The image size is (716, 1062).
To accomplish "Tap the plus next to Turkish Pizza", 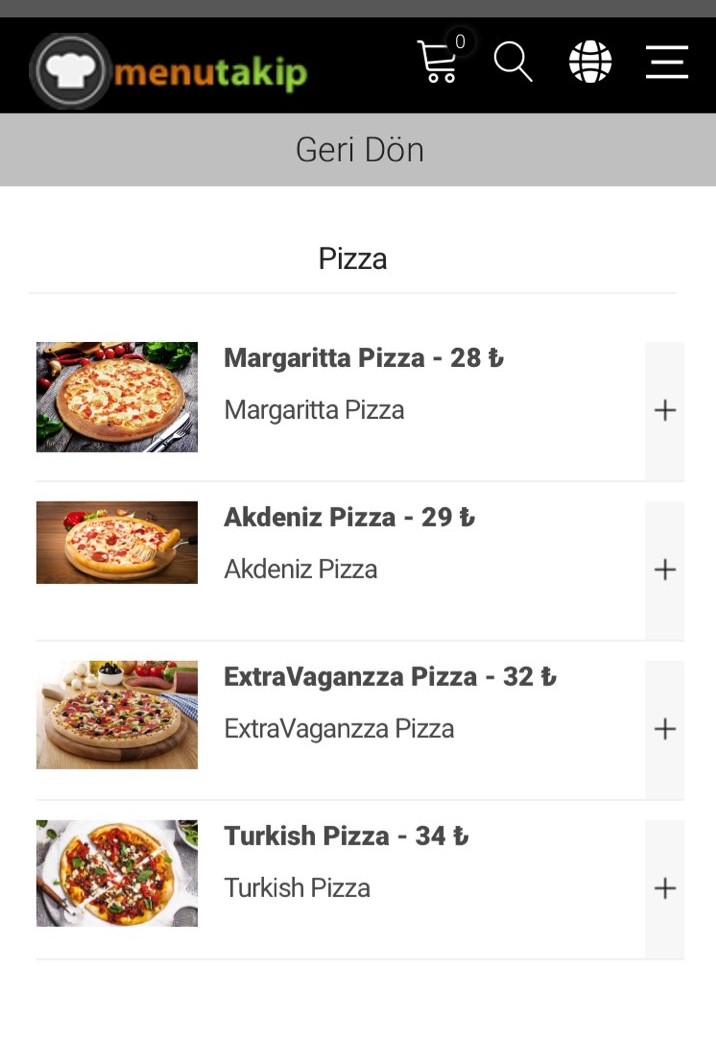I will click(x=664, y=888).
